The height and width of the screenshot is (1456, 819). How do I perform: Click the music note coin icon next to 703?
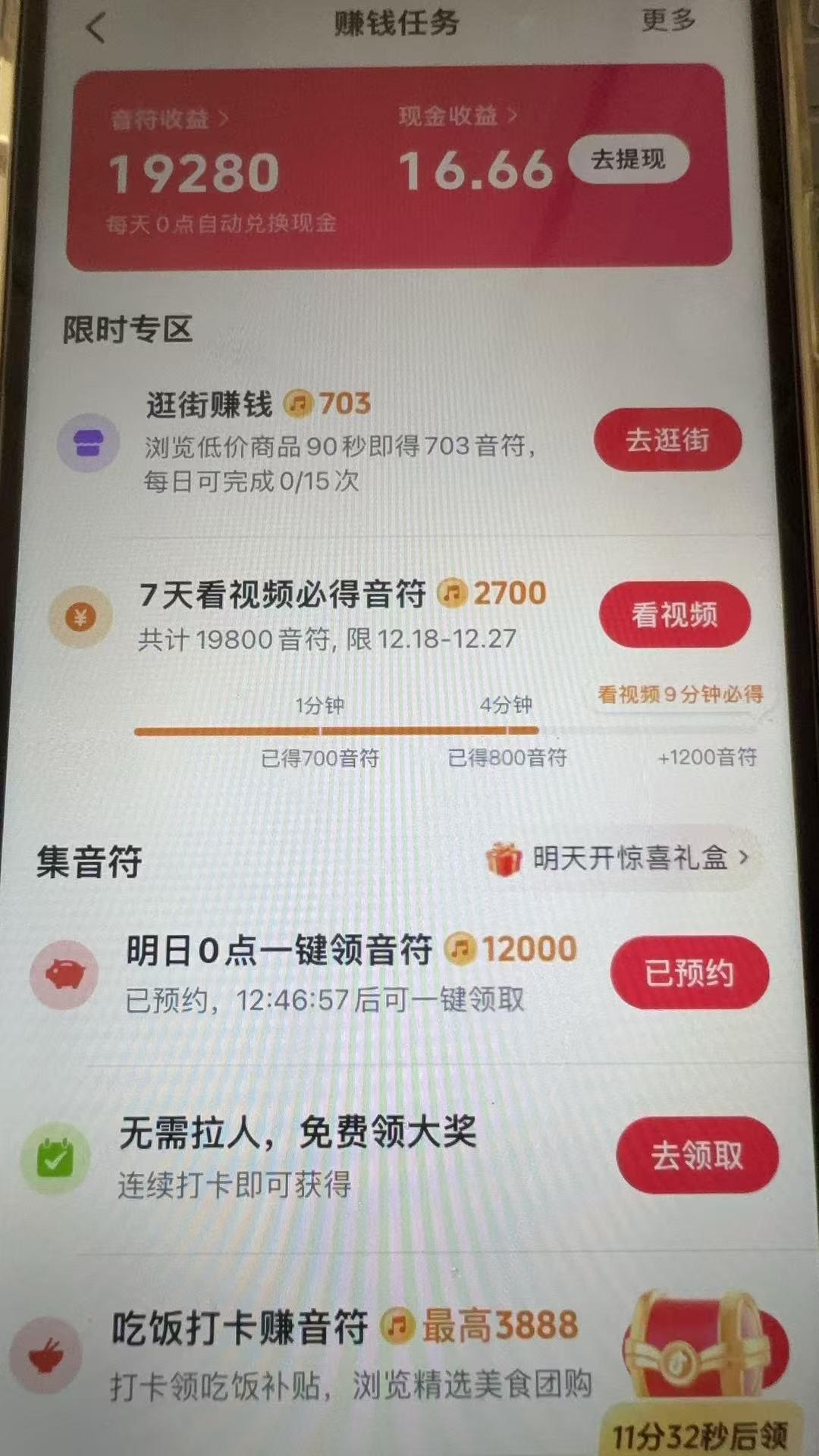pyautogui.click(x=301, y=403)
